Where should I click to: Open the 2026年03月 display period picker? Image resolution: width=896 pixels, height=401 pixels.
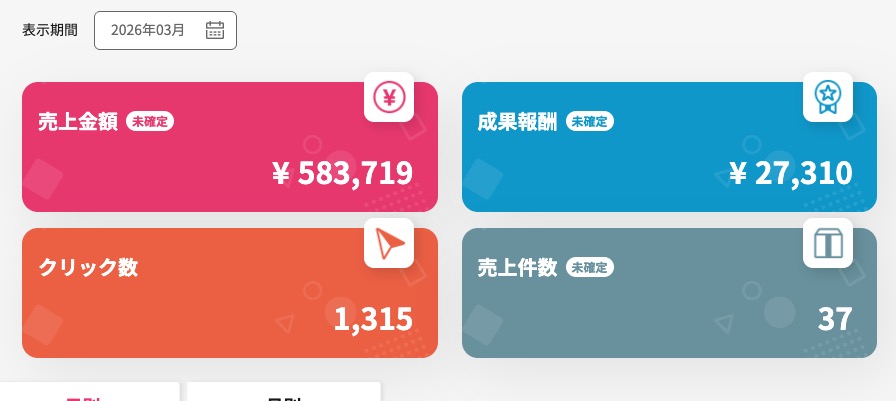165,30
